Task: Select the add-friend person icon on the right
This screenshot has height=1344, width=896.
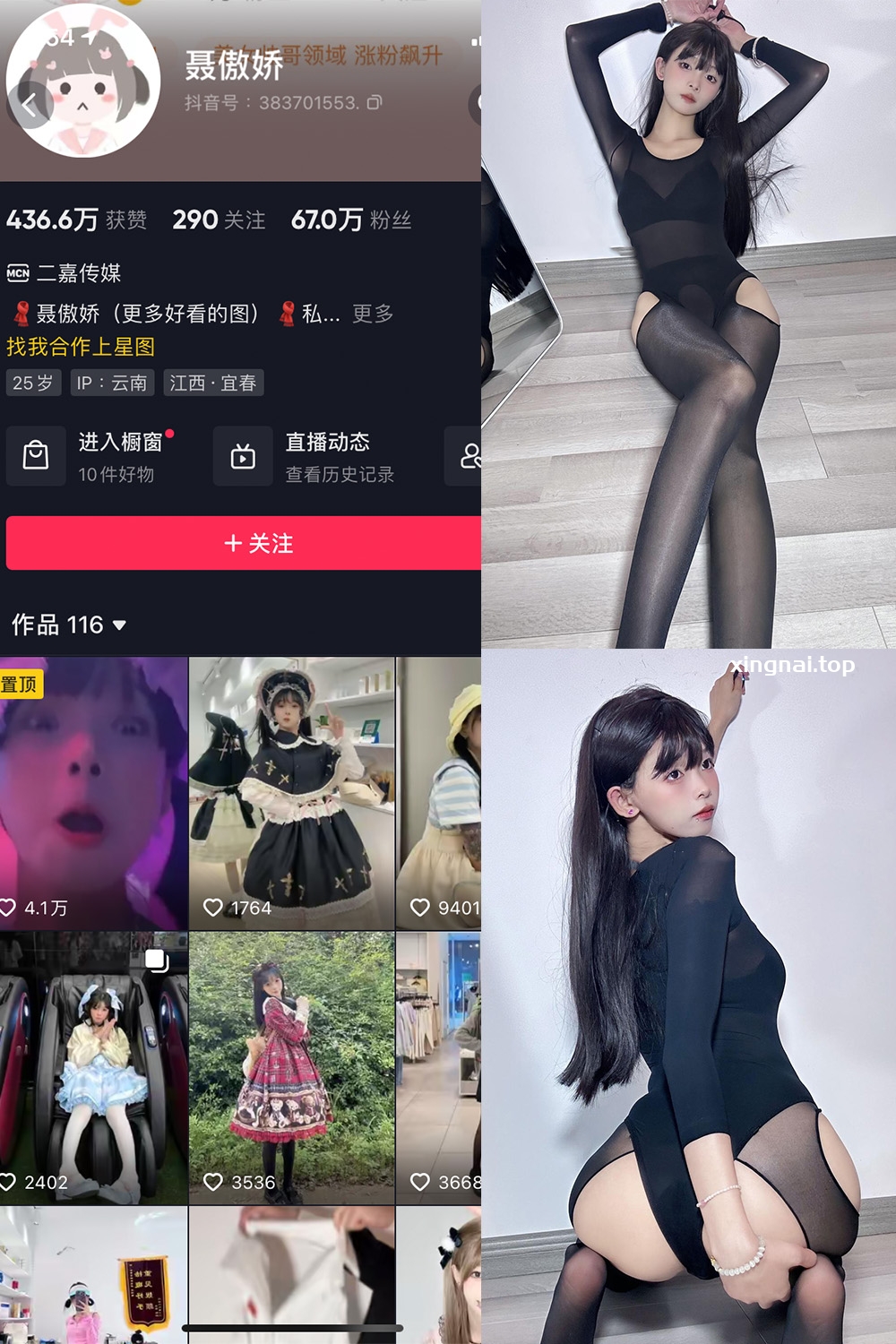Action: coord(470,456)
